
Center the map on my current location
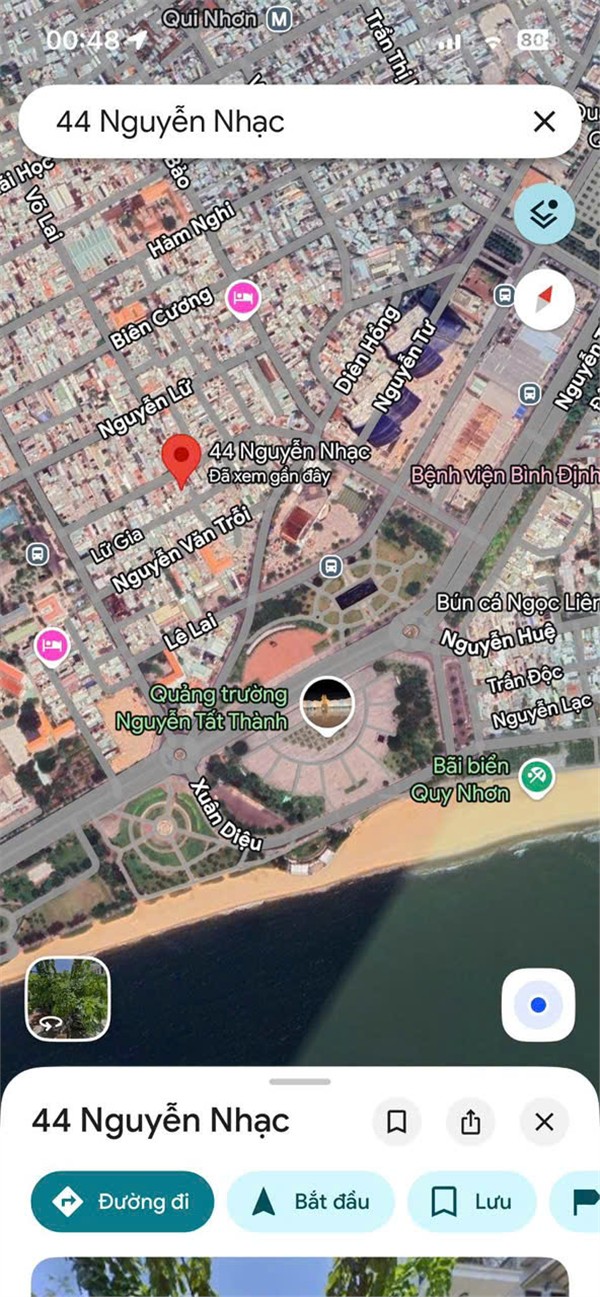click(x=538, y=1005)
